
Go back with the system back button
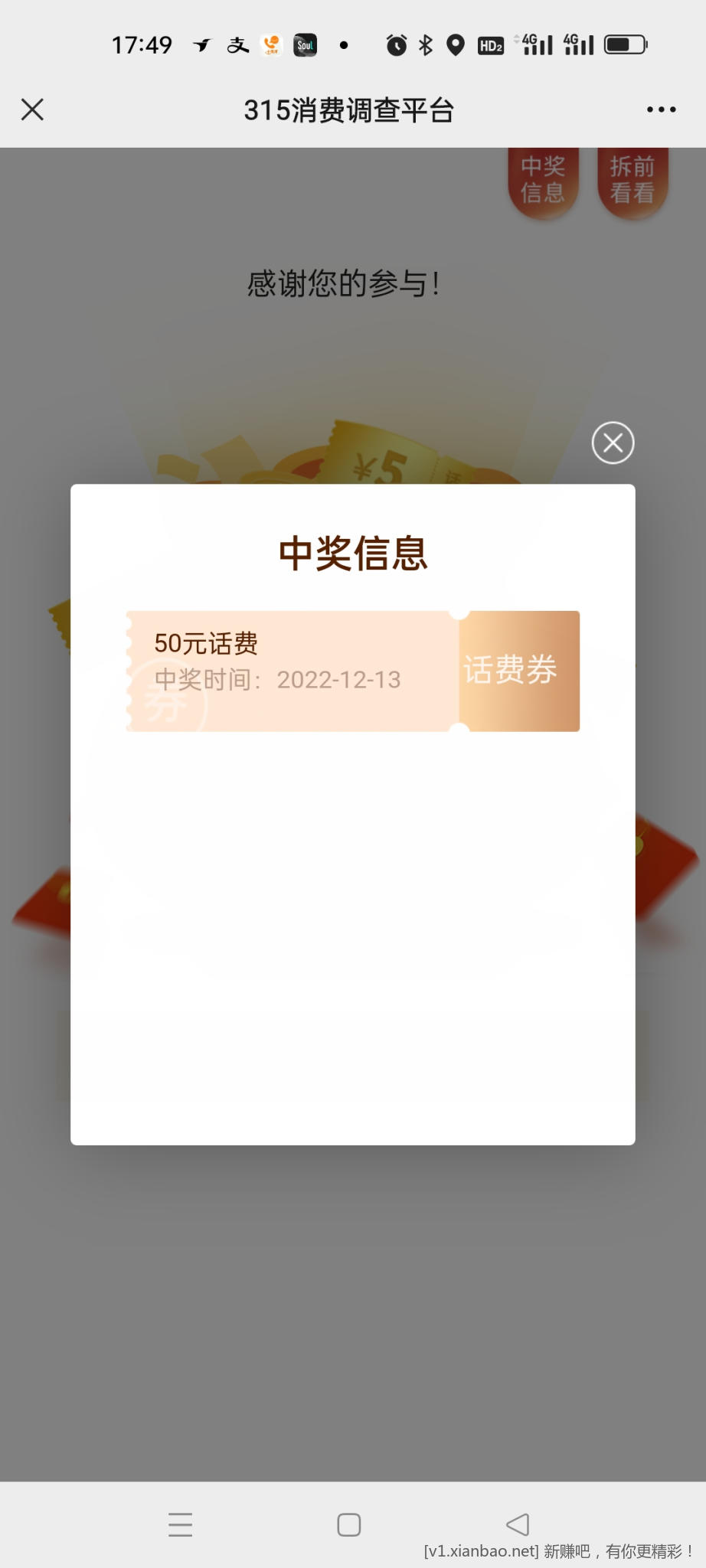coord(518,1524)
